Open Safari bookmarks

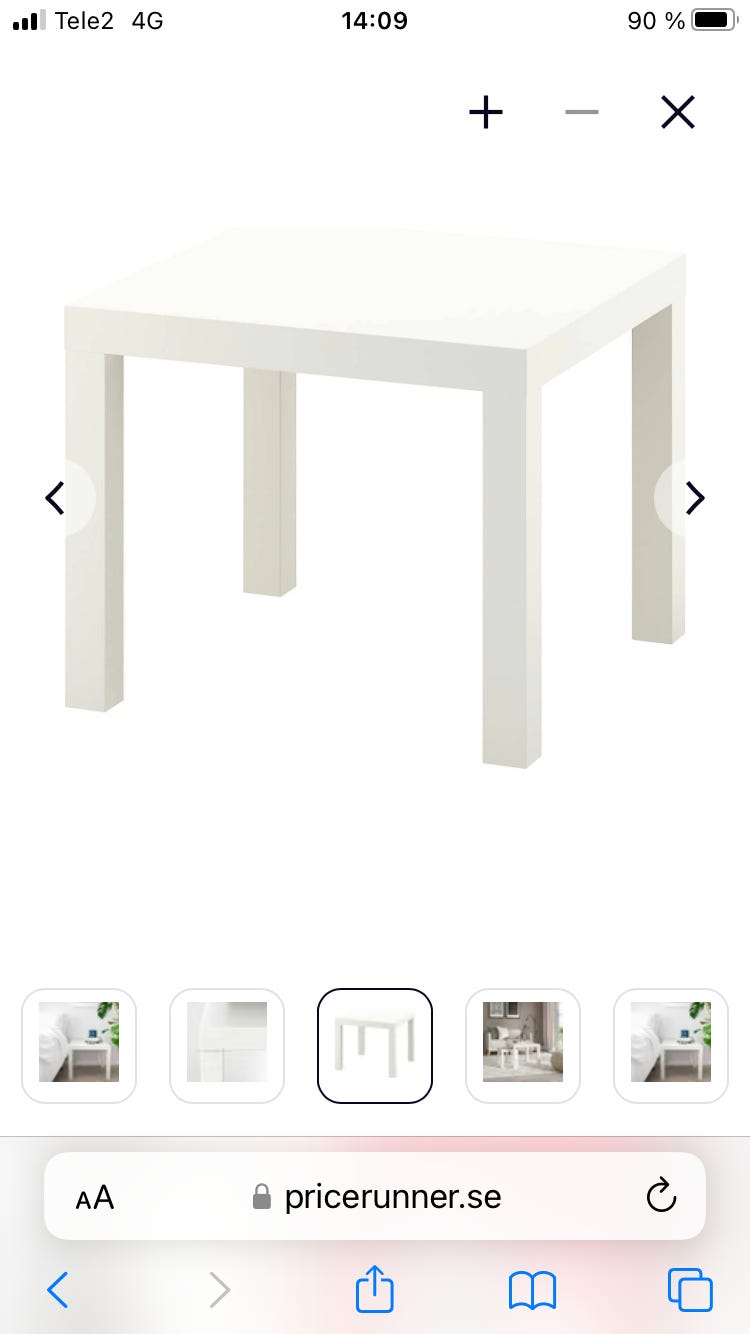click(532, 1290)
